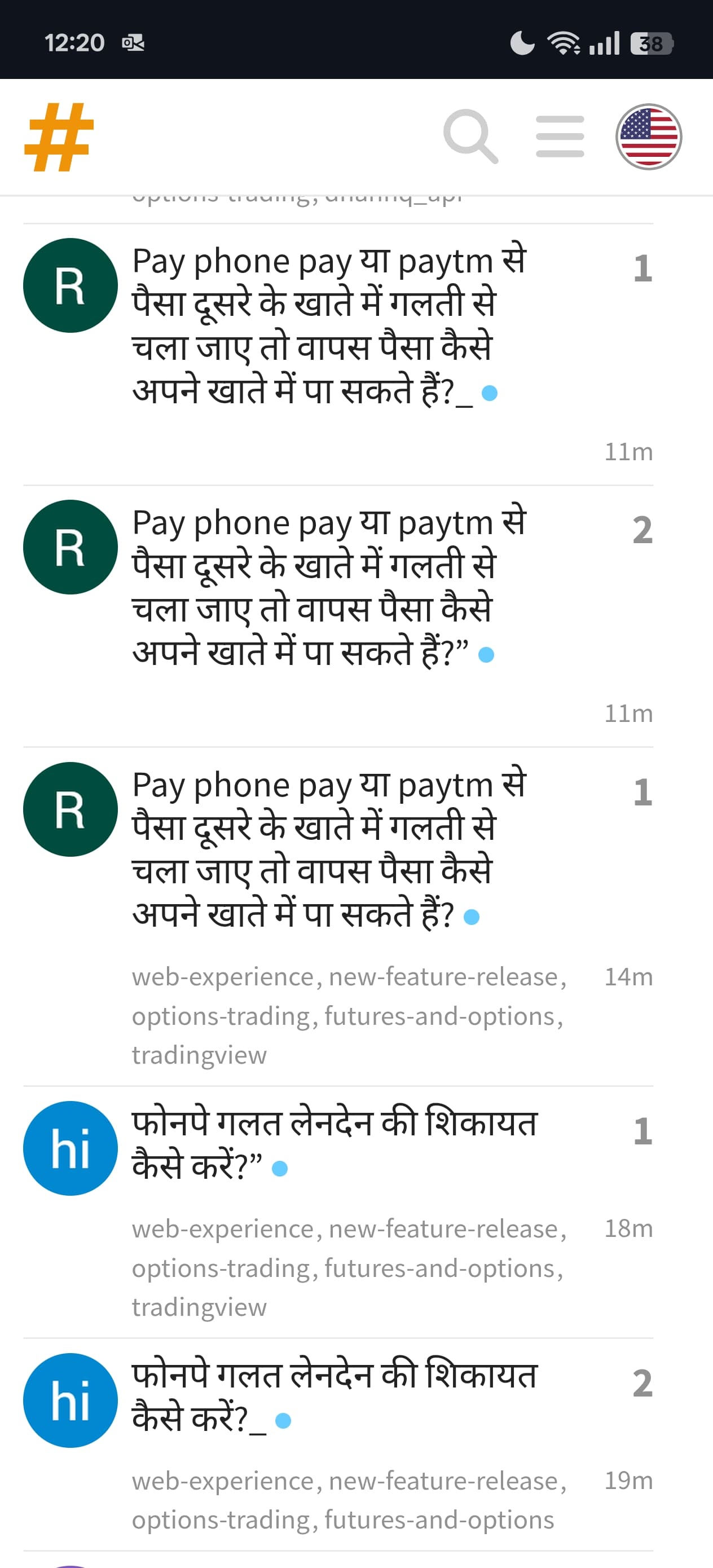View options-trading tag under the 18m topic
The image size is (713, 1568).
(221, 1268)
